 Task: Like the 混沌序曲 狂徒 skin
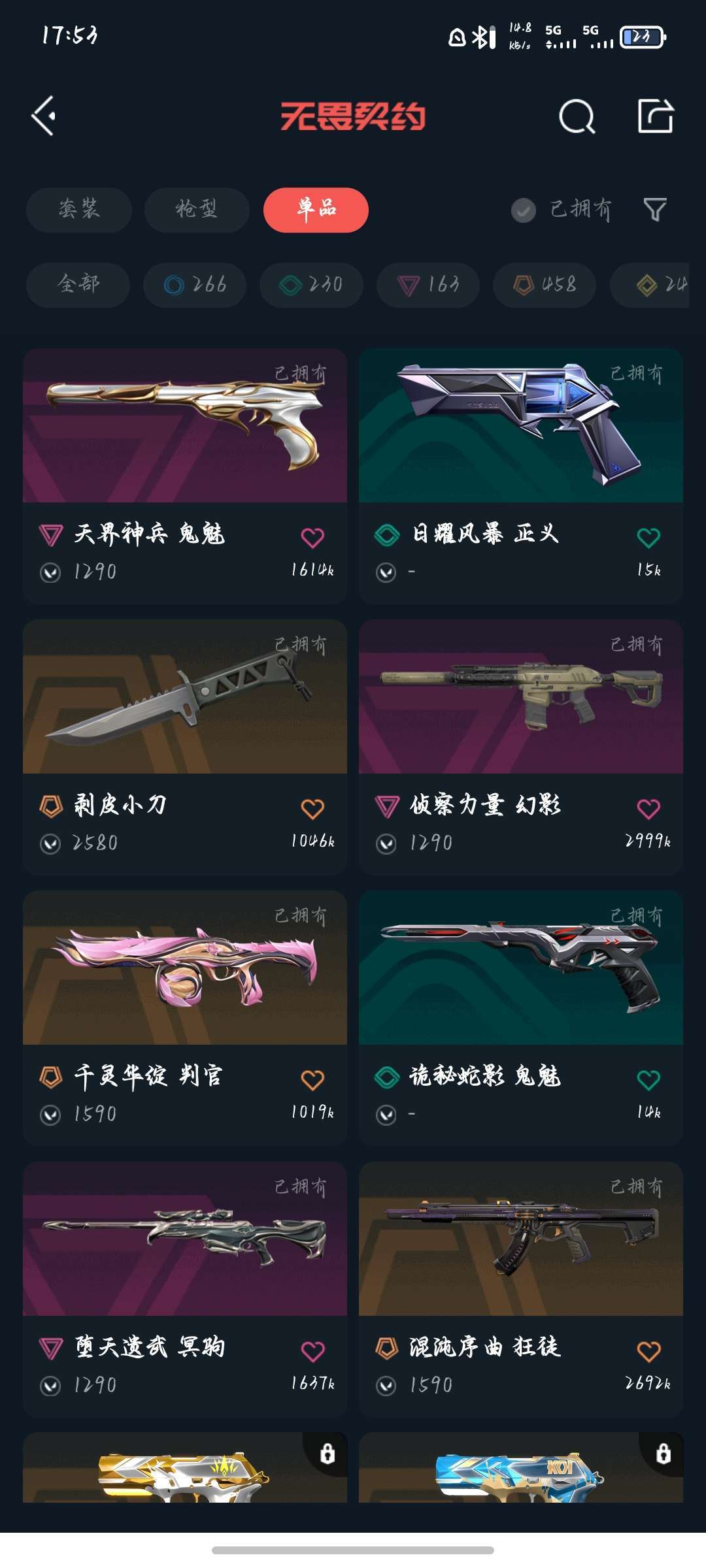coord(648,1351)
